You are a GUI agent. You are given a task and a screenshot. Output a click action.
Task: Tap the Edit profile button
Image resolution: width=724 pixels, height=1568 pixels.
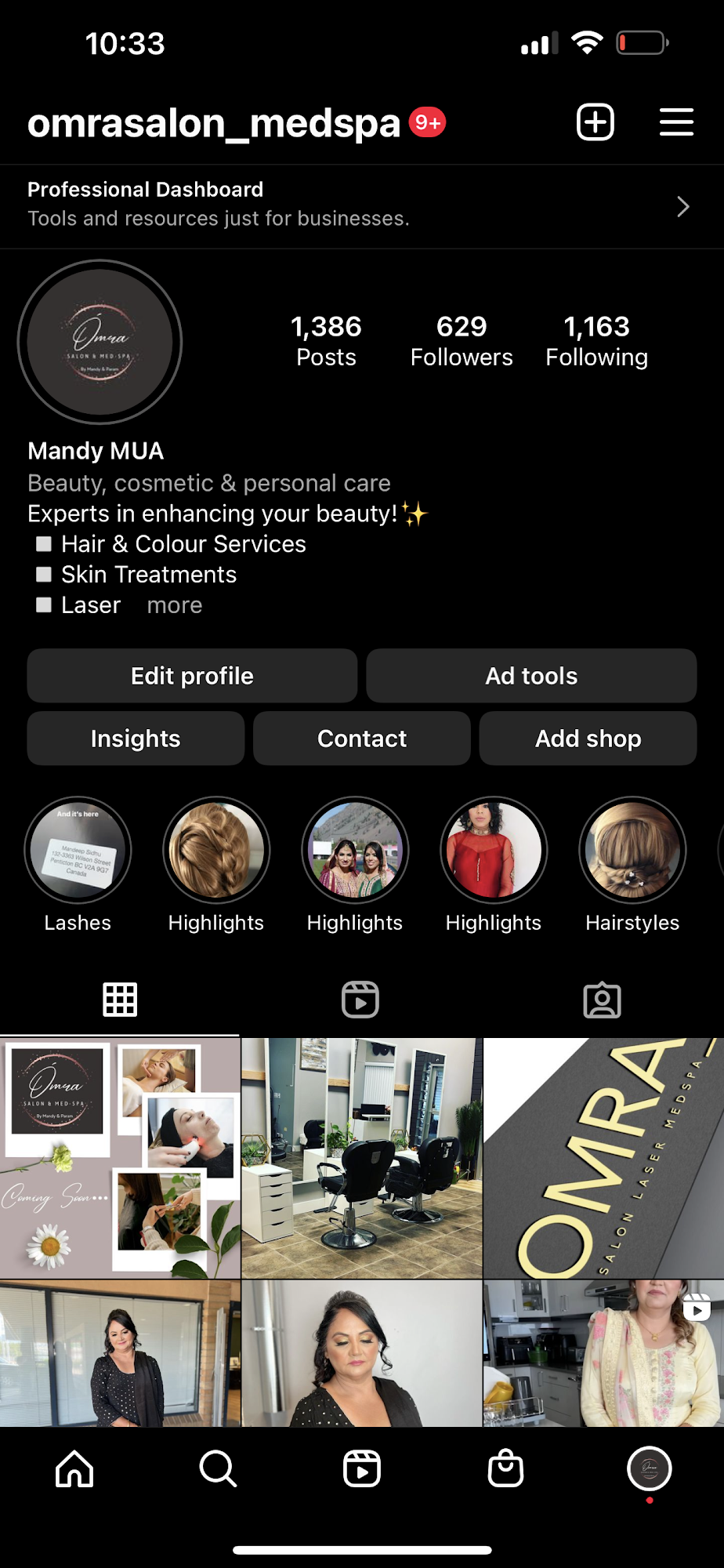pos(192,676)
